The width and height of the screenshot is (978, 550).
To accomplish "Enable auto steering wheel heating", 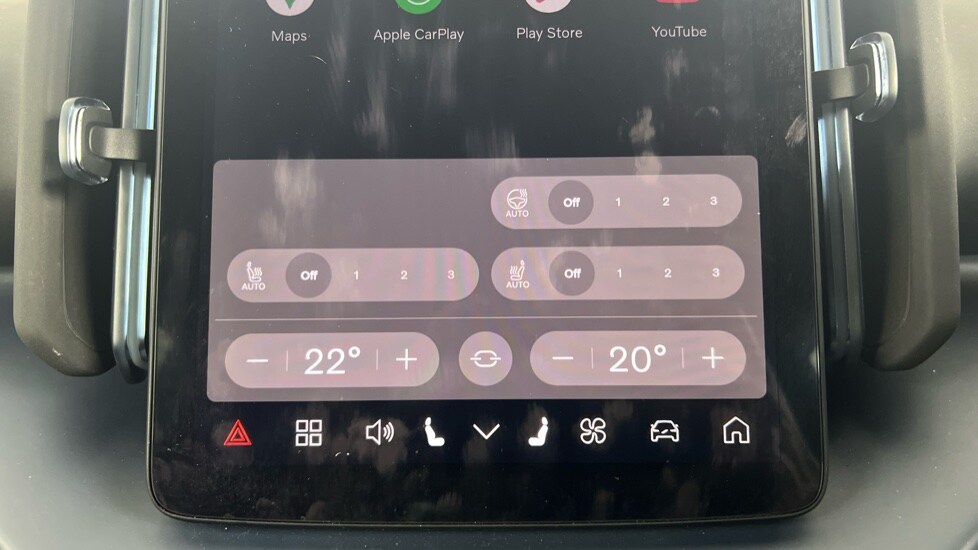I will (518, 203).
